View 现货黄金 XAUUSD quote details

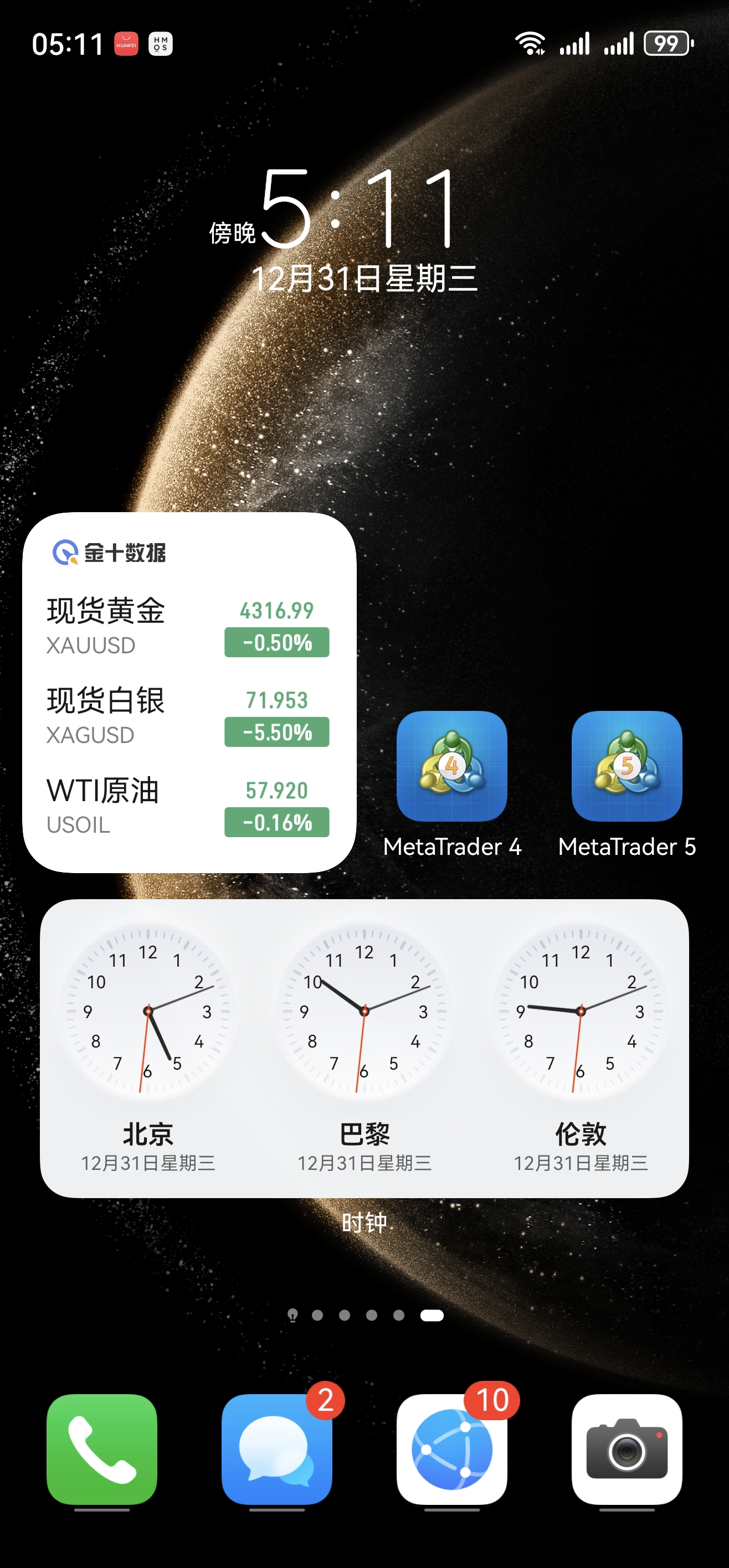188,626
